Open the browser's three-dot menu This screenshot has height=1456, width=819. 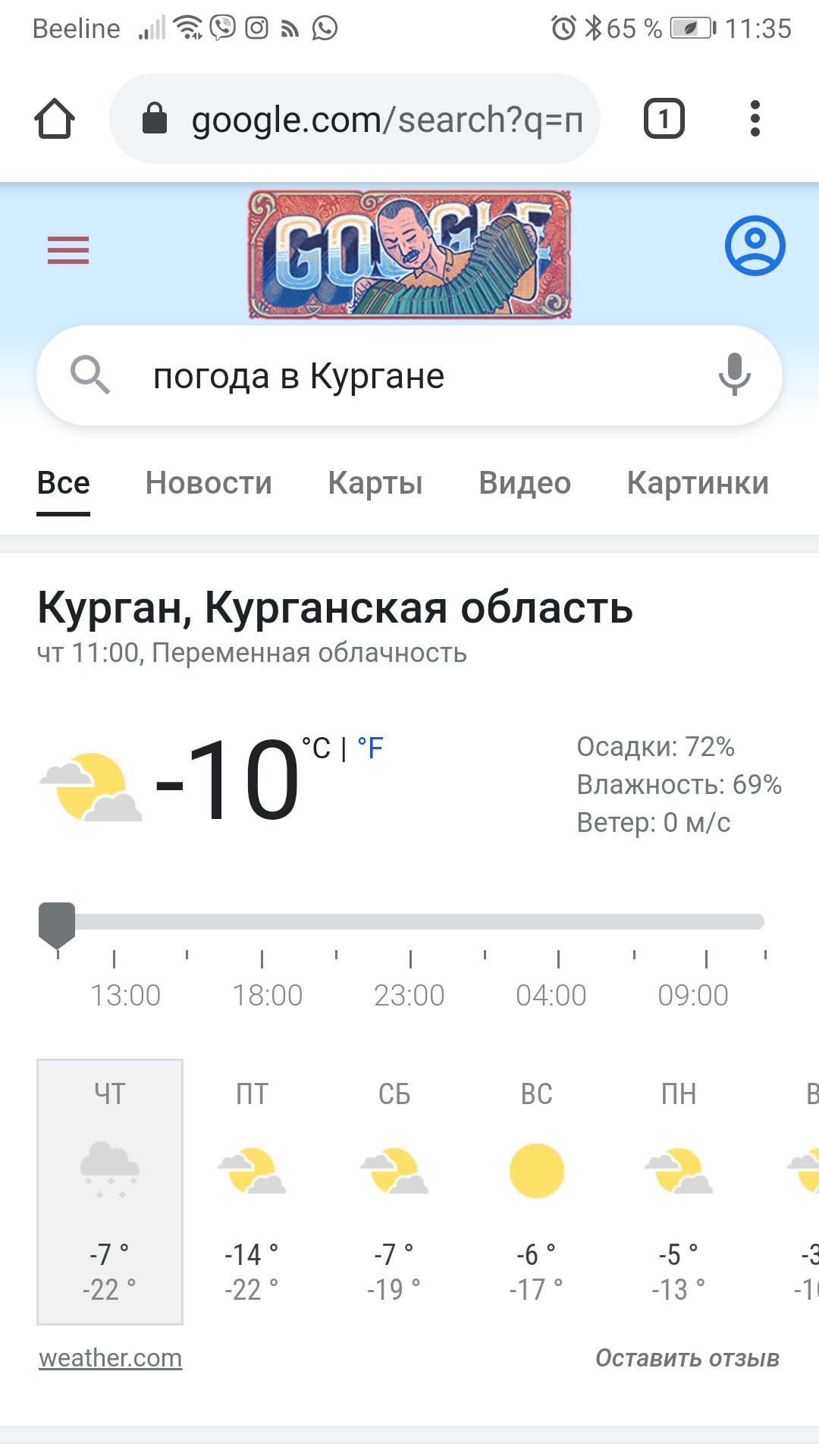coord(755,119)
